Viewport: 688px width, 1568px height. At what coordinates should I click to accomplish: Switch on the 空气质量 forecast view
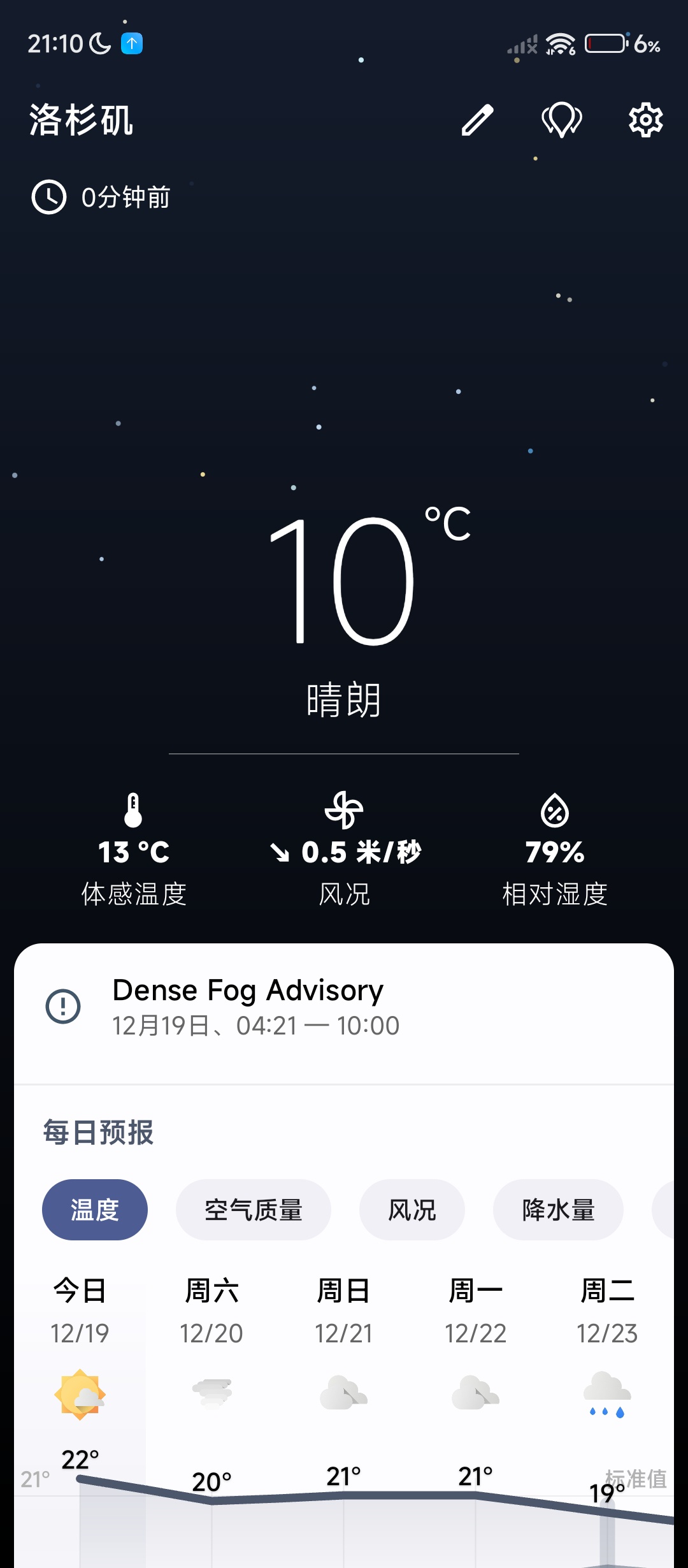[253, 1209]
